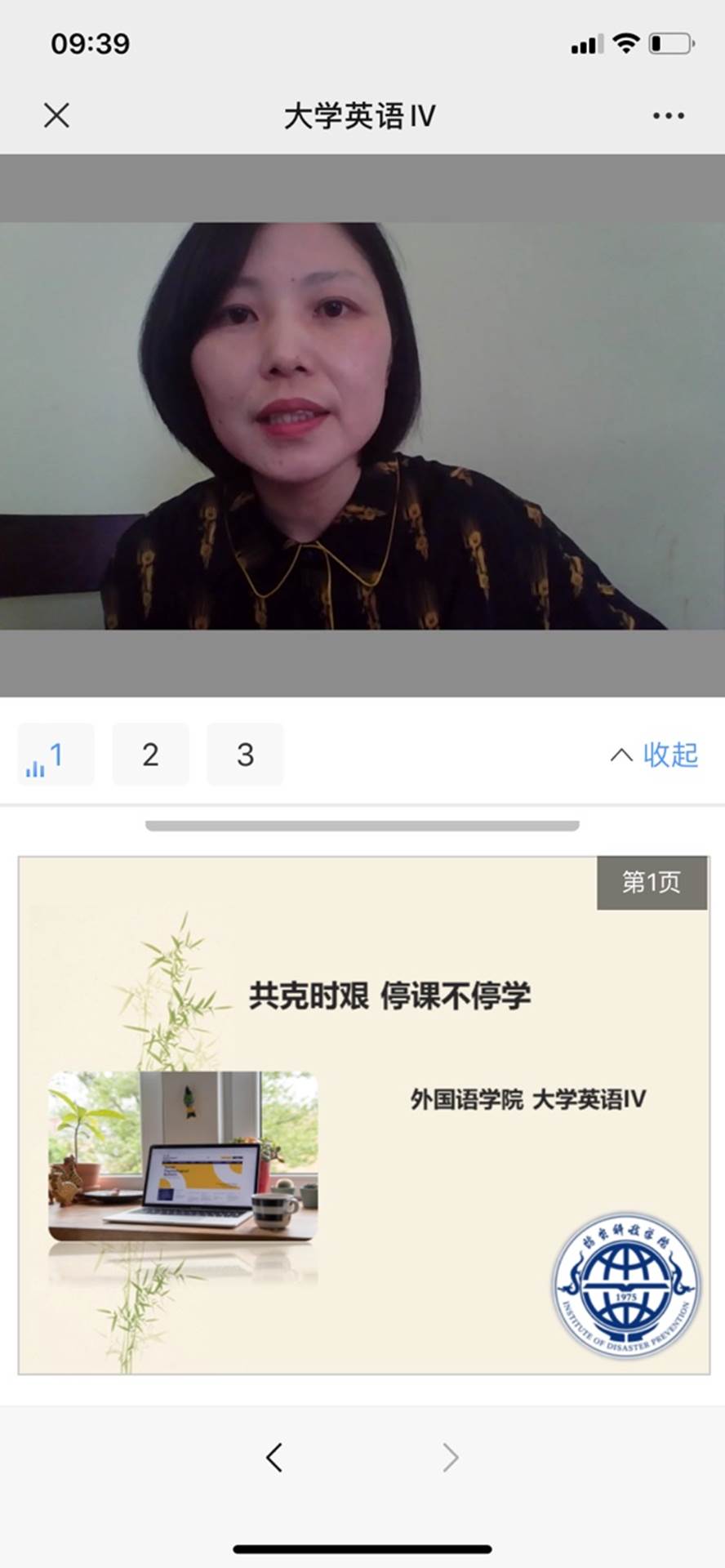The image size is (725, 1568).
Task: Open the three-dot more options menu
Action: tap(668, 116)
